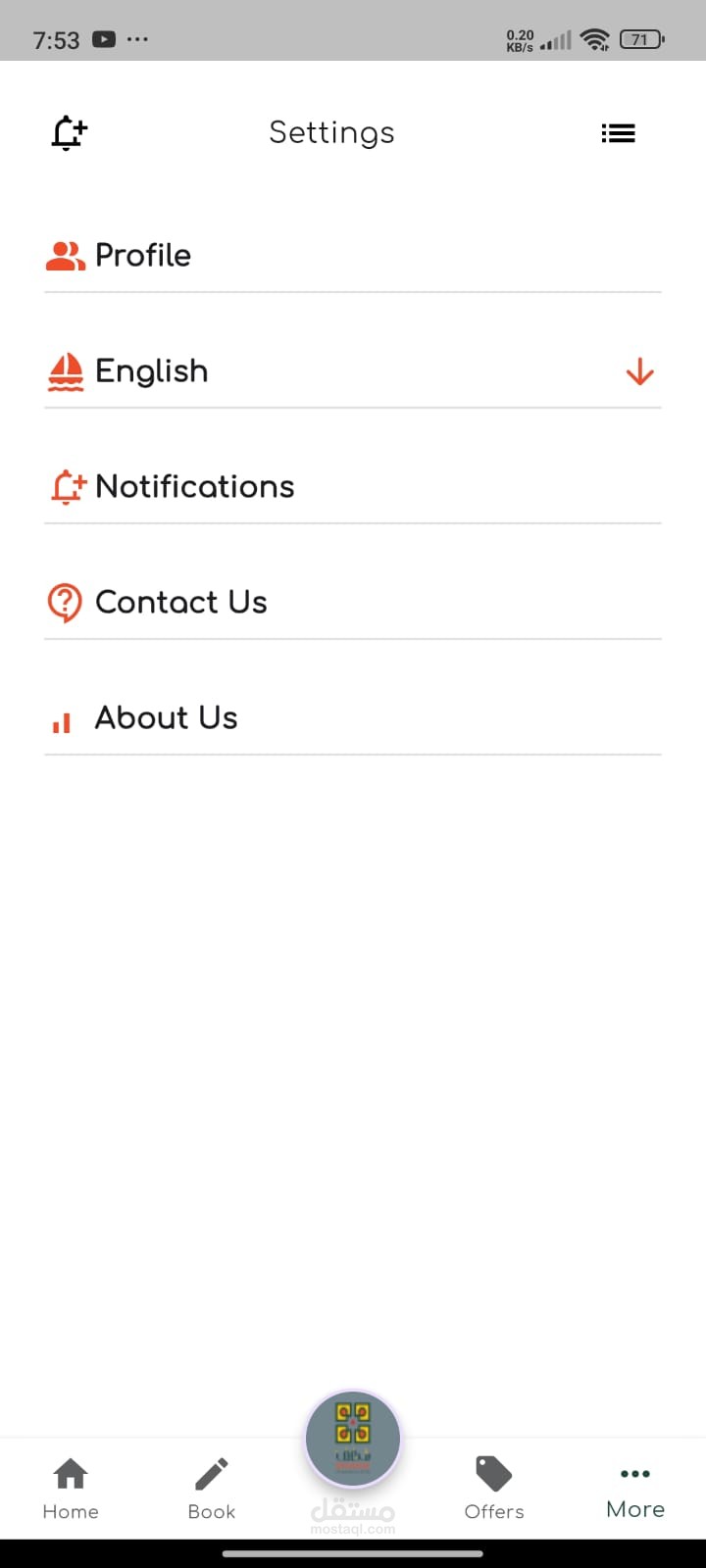Tap the round center logo button
This screenshot has width=706, height=1568.
coord(353,1439)
